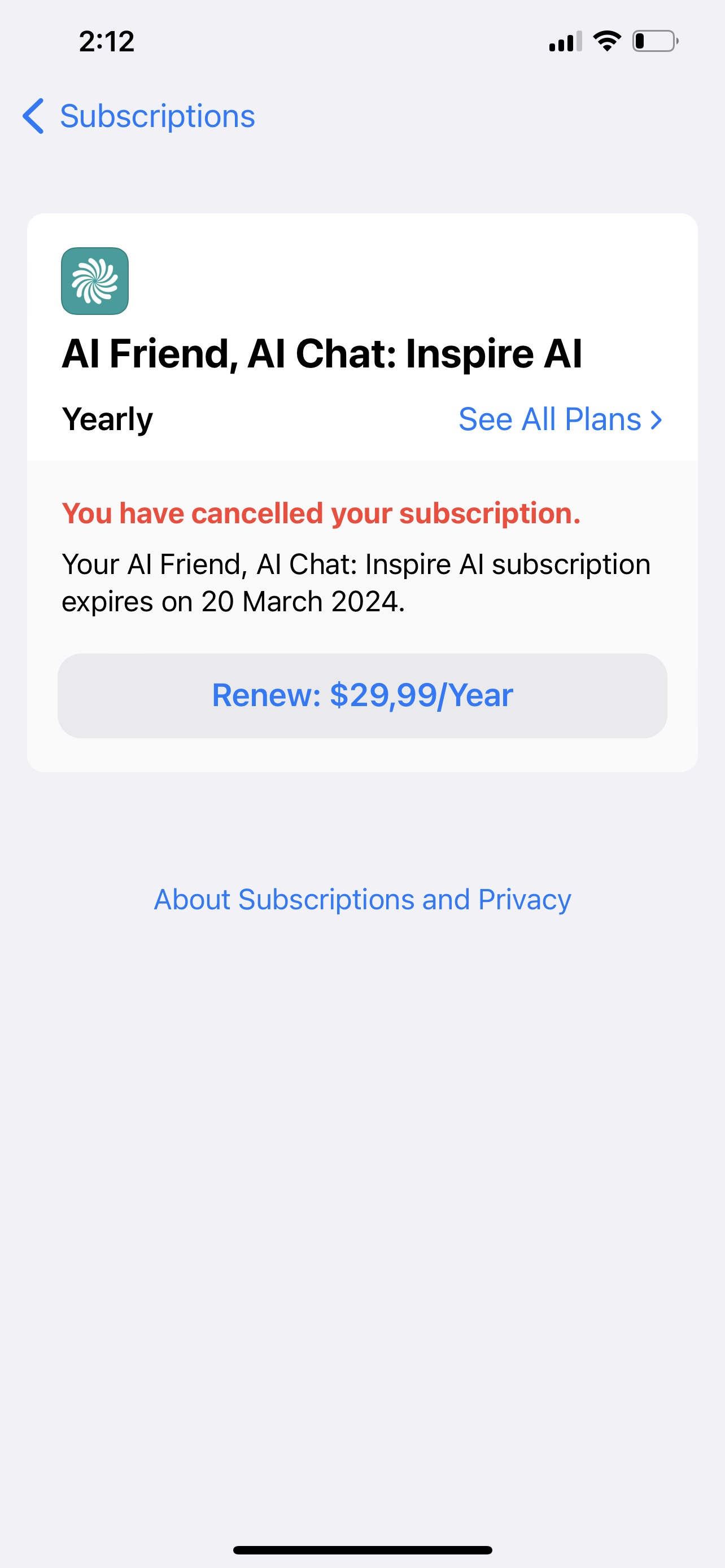Go back to Subscriptions
The image size is (725, 1568).
pyautogui.click(x=139, y=116)
